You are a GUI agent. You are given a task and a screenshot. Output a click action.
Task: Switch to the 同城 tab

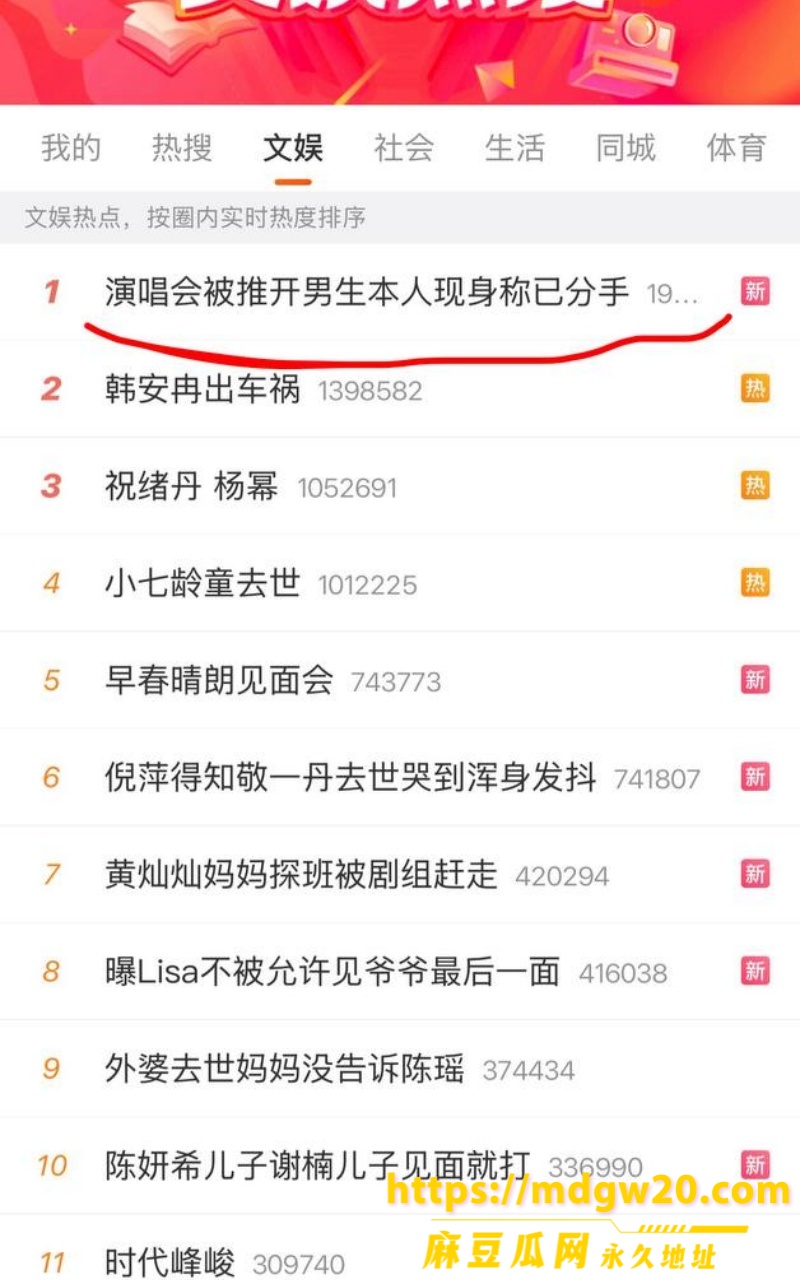pos(626,148)
